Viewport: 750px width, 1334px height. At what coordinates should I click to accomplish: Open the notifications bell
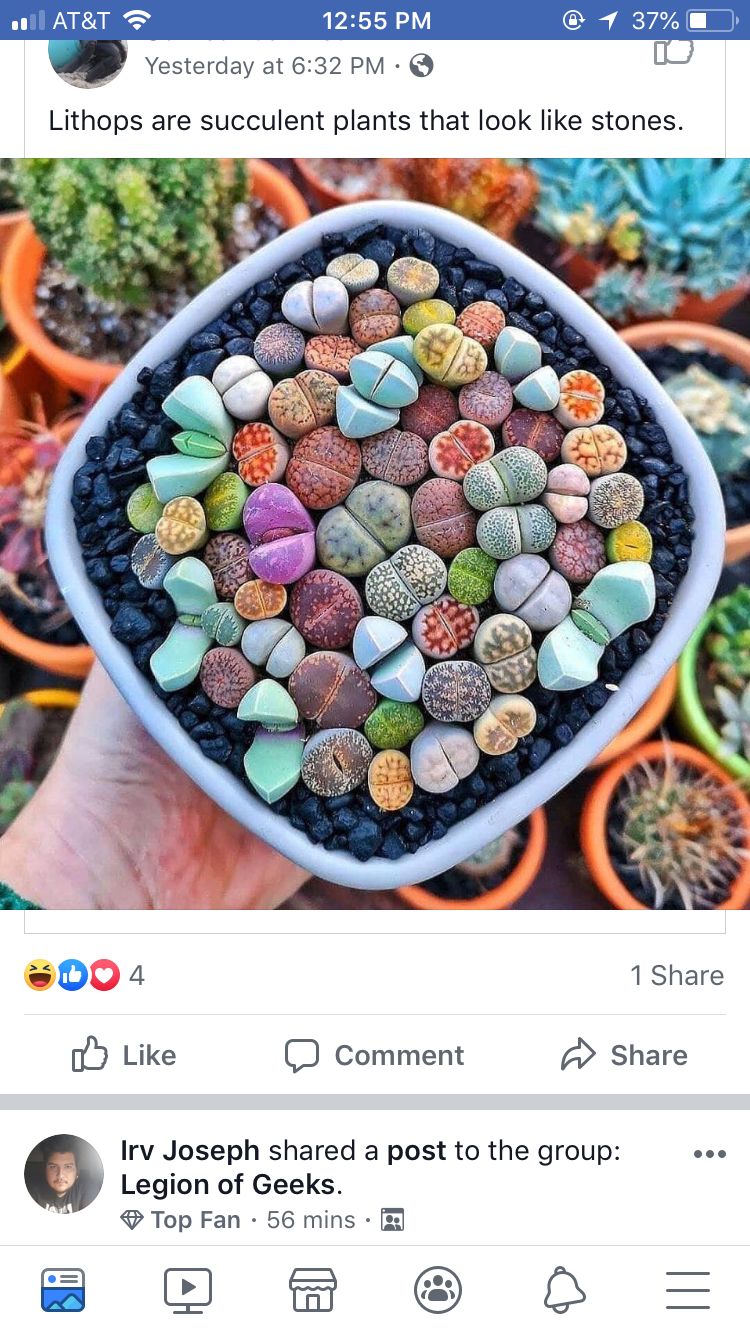(563, 1289)
